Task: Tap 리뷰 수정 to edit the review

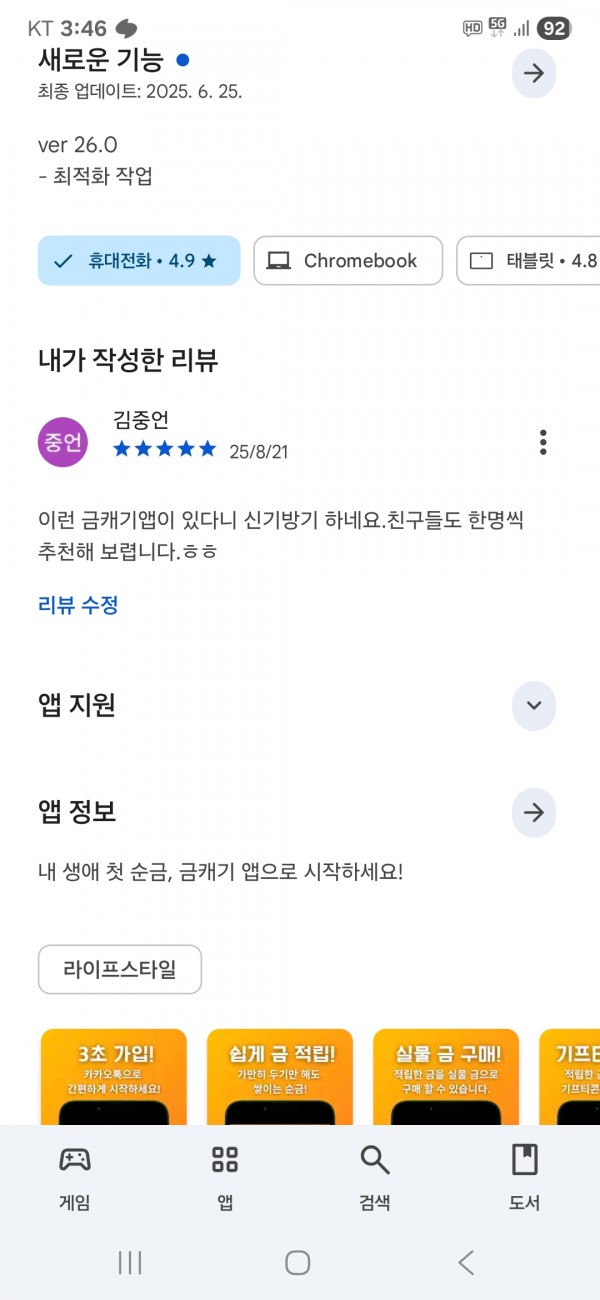Action: (78, 605)
